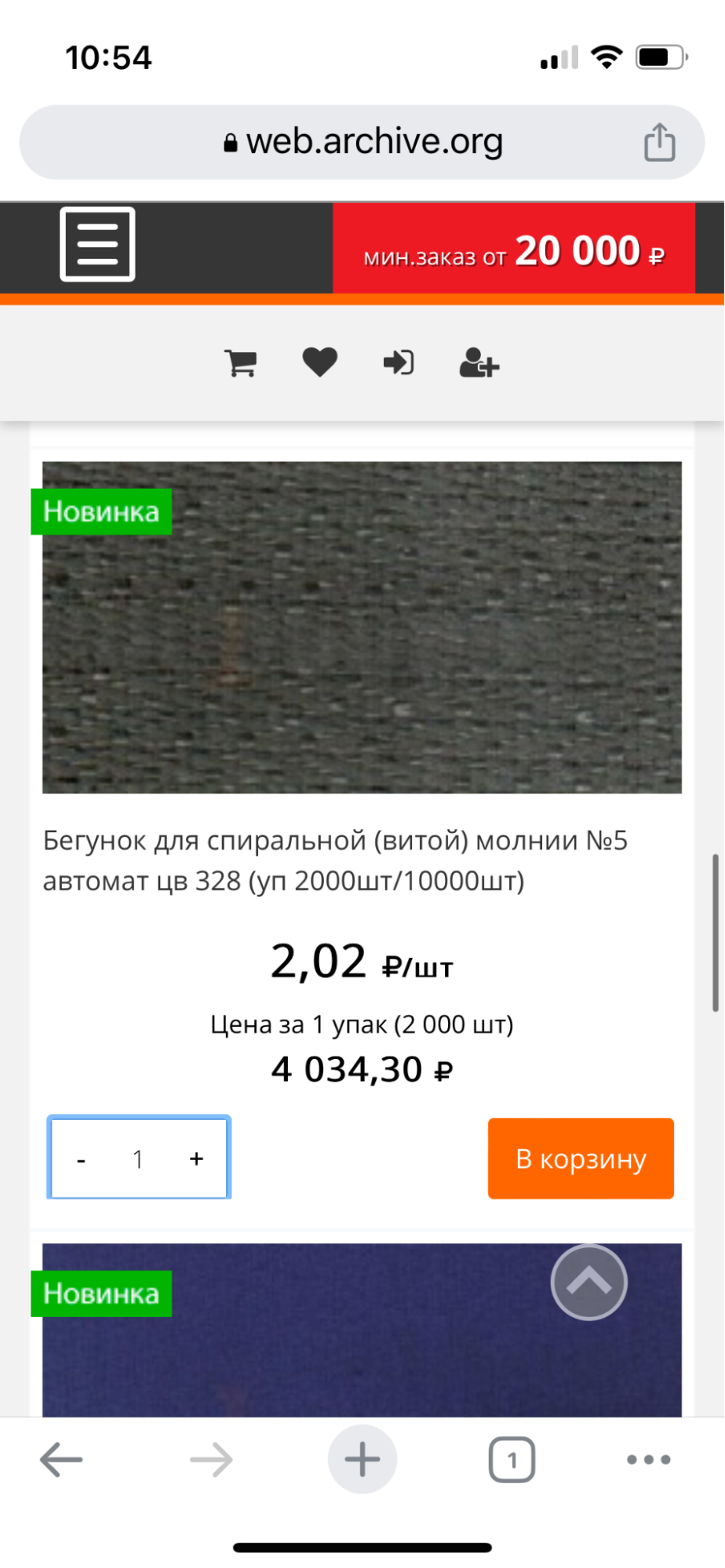The height and width of the screenshot is (1568, 725).
Task: Increase quantity with plus button
Action: [196, 1159]
